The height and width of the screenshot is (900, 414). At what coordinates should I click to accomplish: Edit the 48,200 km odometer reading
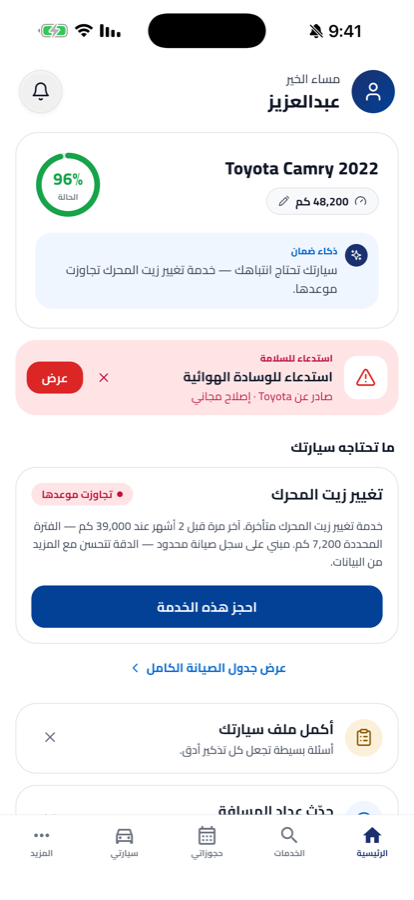pos(322,201)
